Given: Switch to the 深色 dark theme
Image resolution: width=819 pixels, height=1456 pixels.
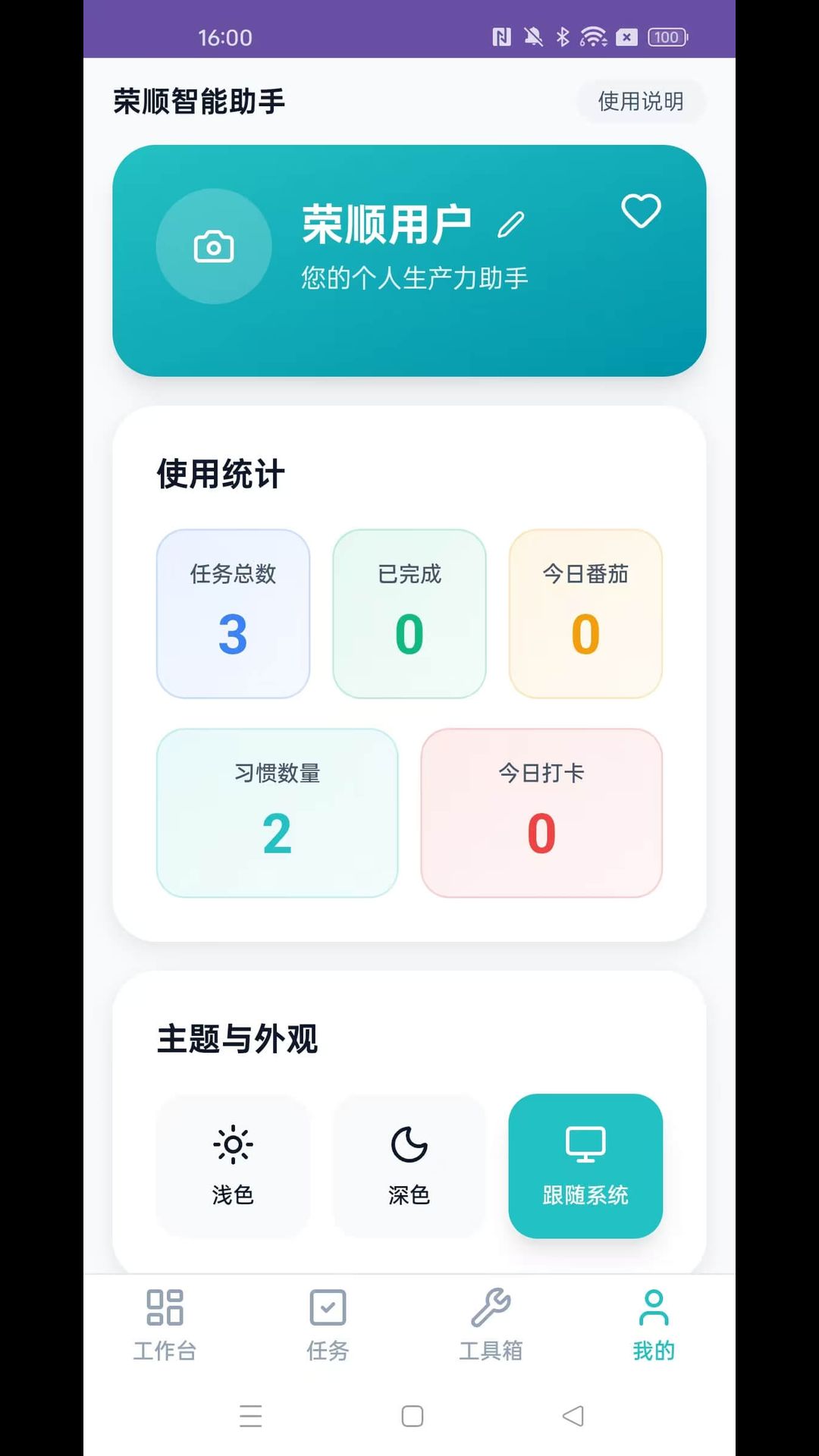Looking at the screenshot, I should [409, 1166].
